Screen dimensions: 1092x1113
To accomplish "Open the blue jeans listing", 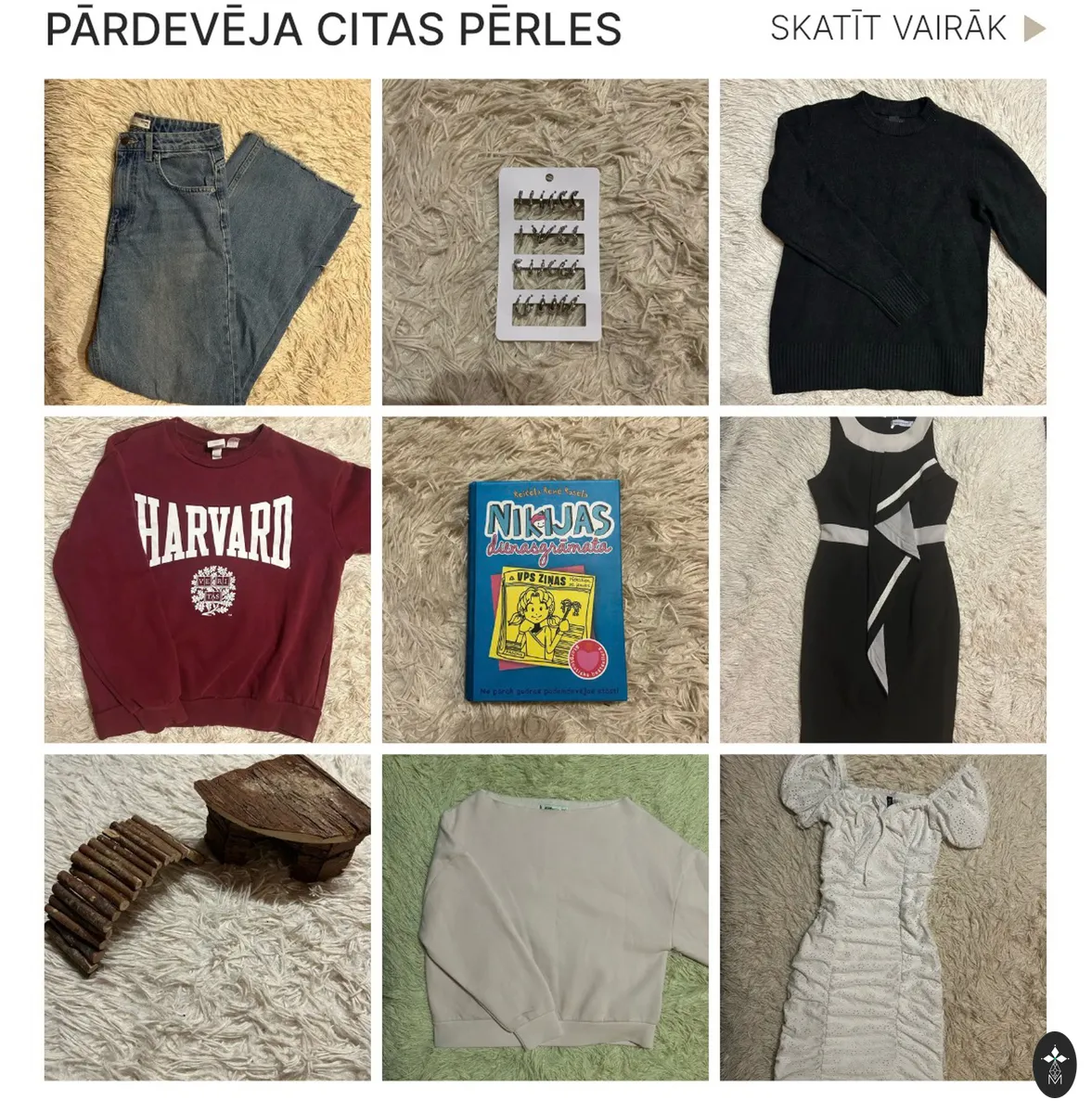I will pos(207,242).
